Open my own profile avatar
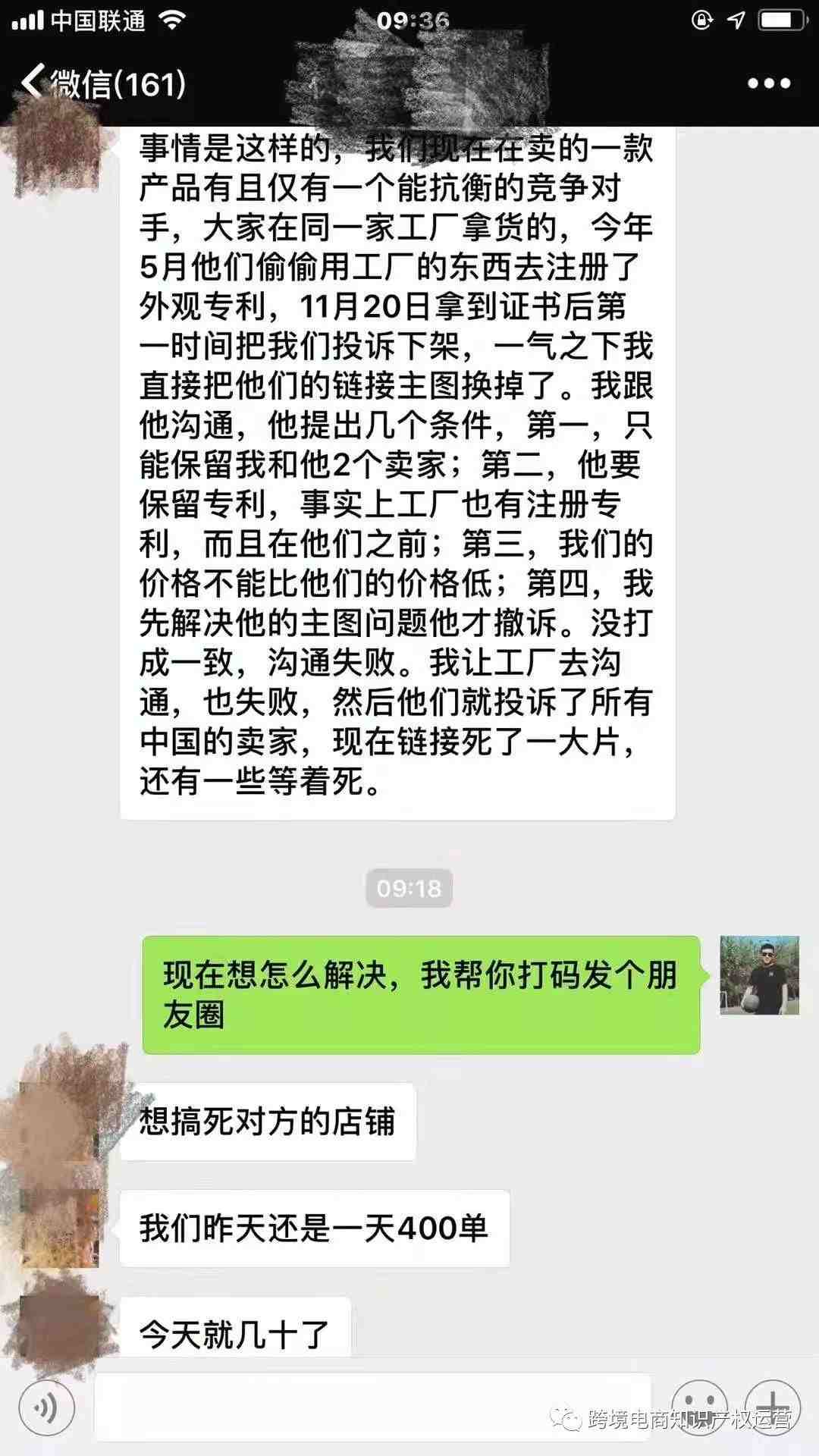 (x=759, y=975)
